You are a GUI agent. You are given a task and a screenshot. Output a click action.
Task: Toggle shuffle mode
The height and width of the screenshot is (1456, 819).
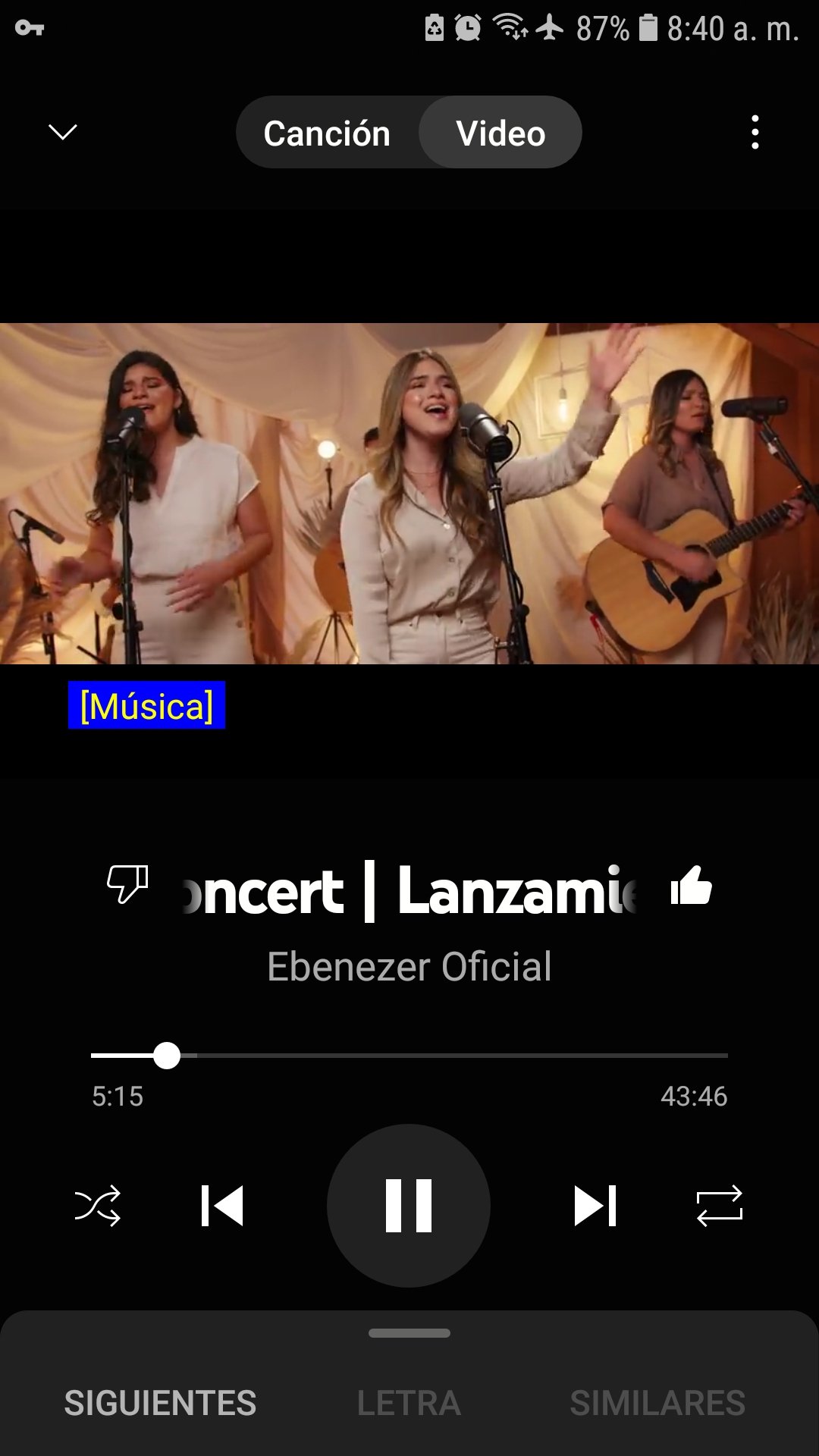point(98,1206)
